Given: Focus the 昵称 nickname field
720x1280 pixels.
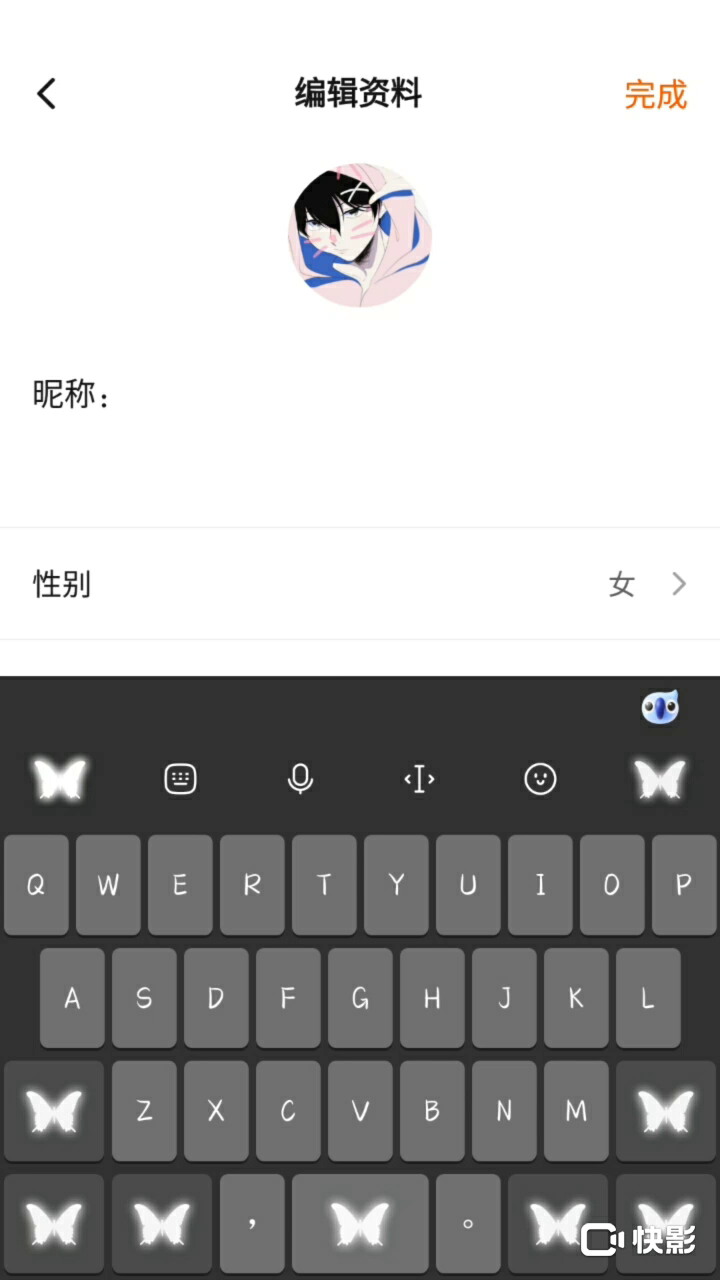Looking at the screenshot, I should (400, 396).
